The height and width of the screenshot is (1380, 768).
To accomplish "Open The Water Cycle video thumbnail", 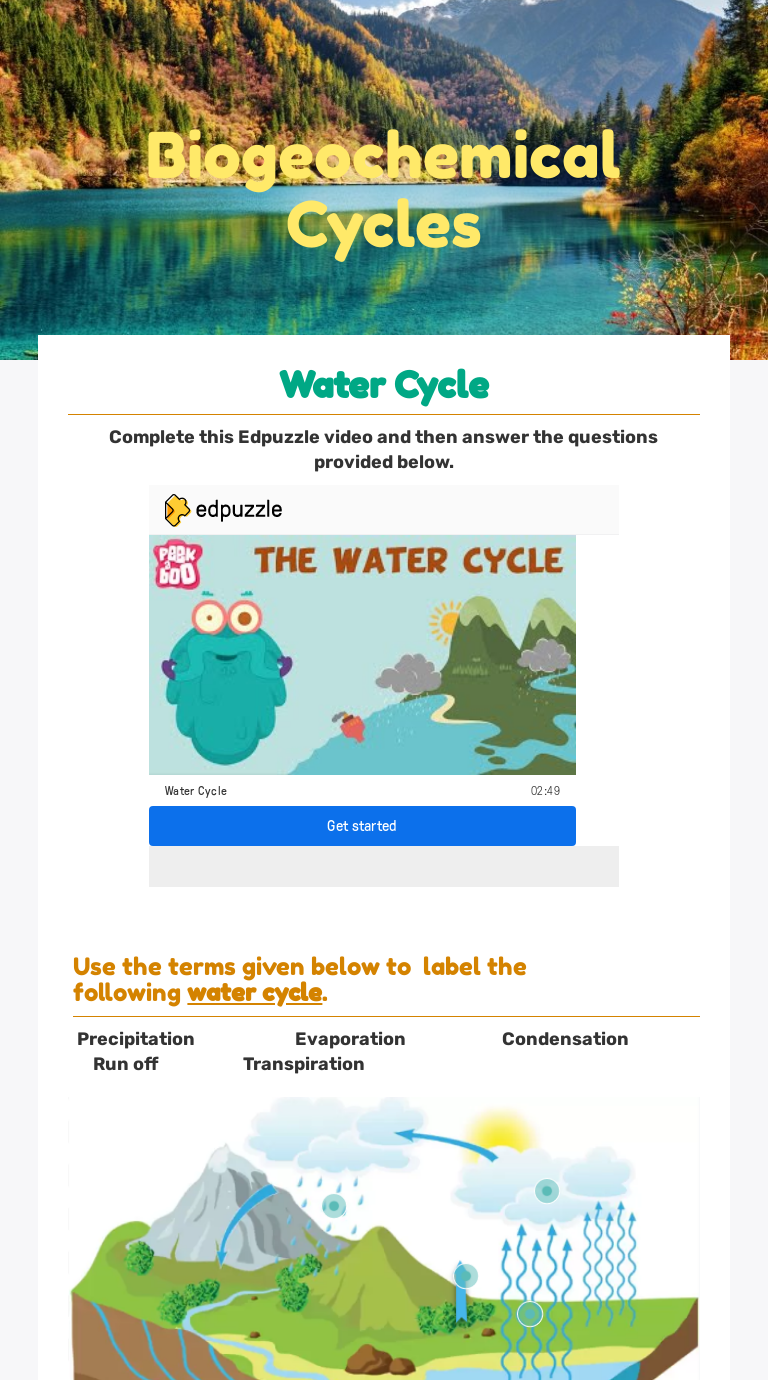I will coord(362,655).
